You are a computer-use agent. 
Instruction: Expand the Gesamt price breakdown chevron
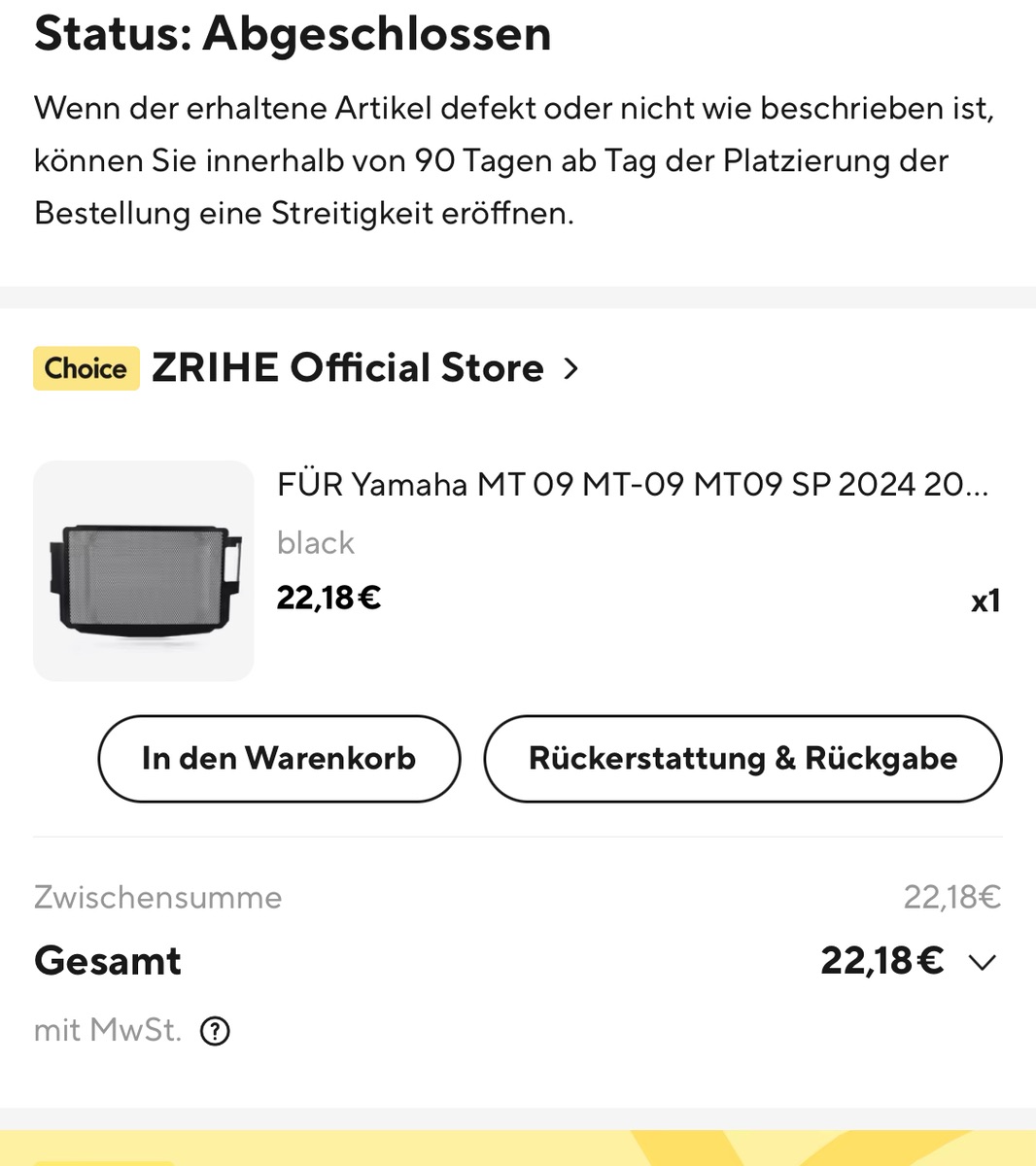[983, 962]
